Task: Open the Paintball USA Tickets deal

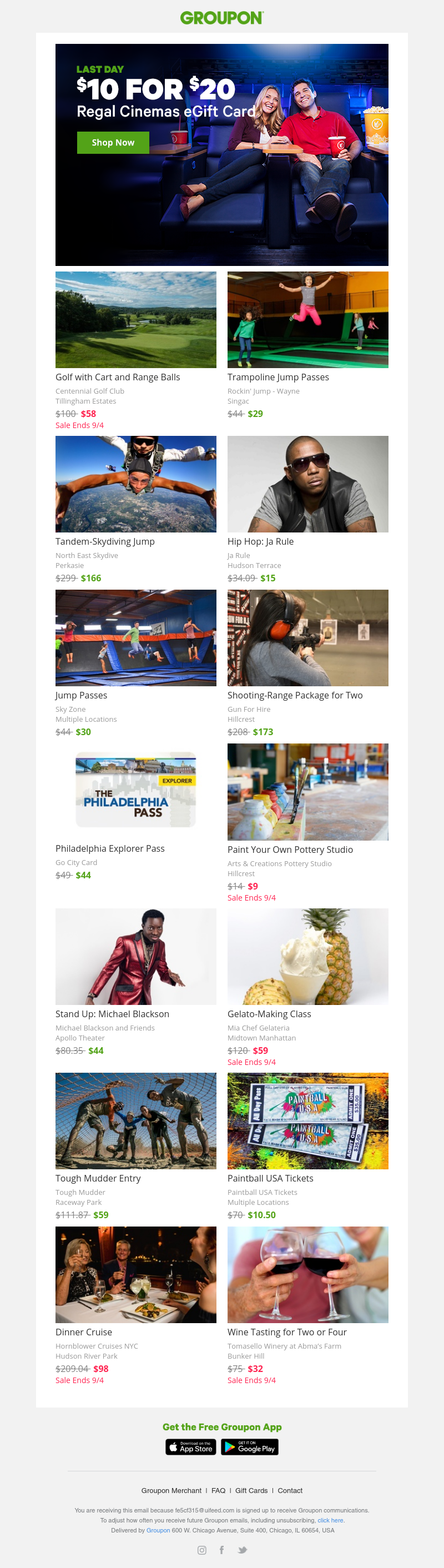Action: tap(270, 1178)
